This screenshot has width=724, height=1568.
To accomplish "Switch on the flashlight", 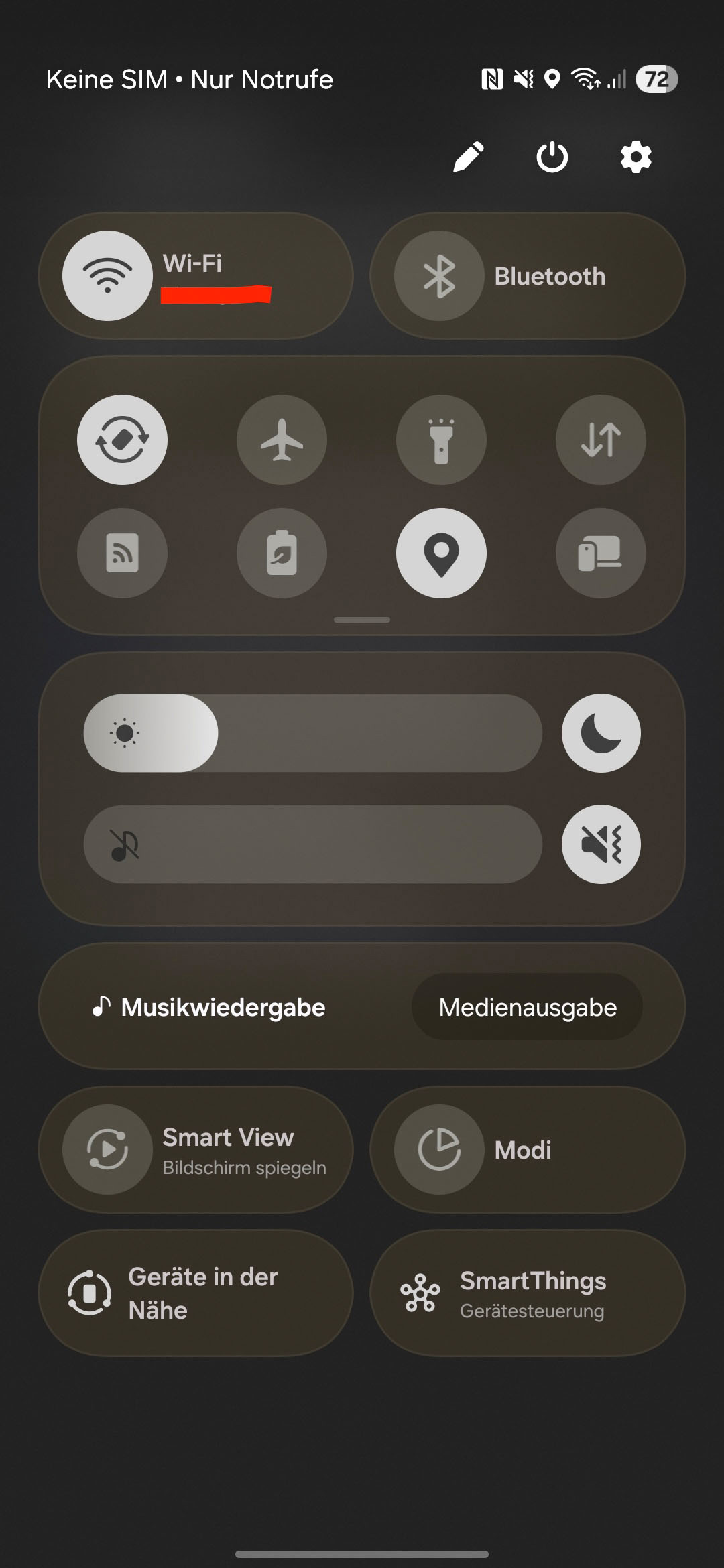I will coord(441,440).
